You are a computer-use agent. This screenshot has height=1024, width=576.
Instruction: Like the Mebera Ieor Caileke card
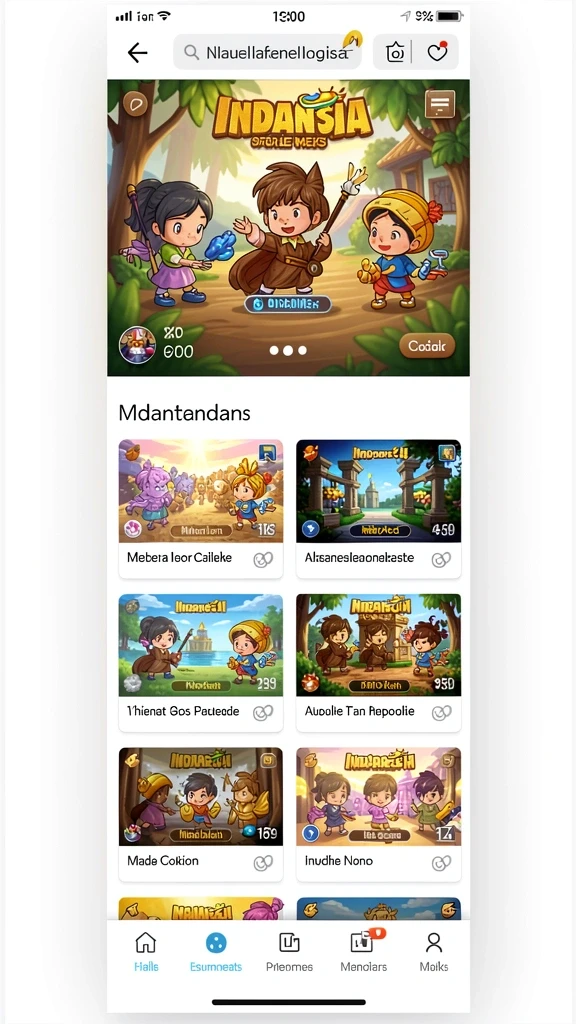(263, 560)
